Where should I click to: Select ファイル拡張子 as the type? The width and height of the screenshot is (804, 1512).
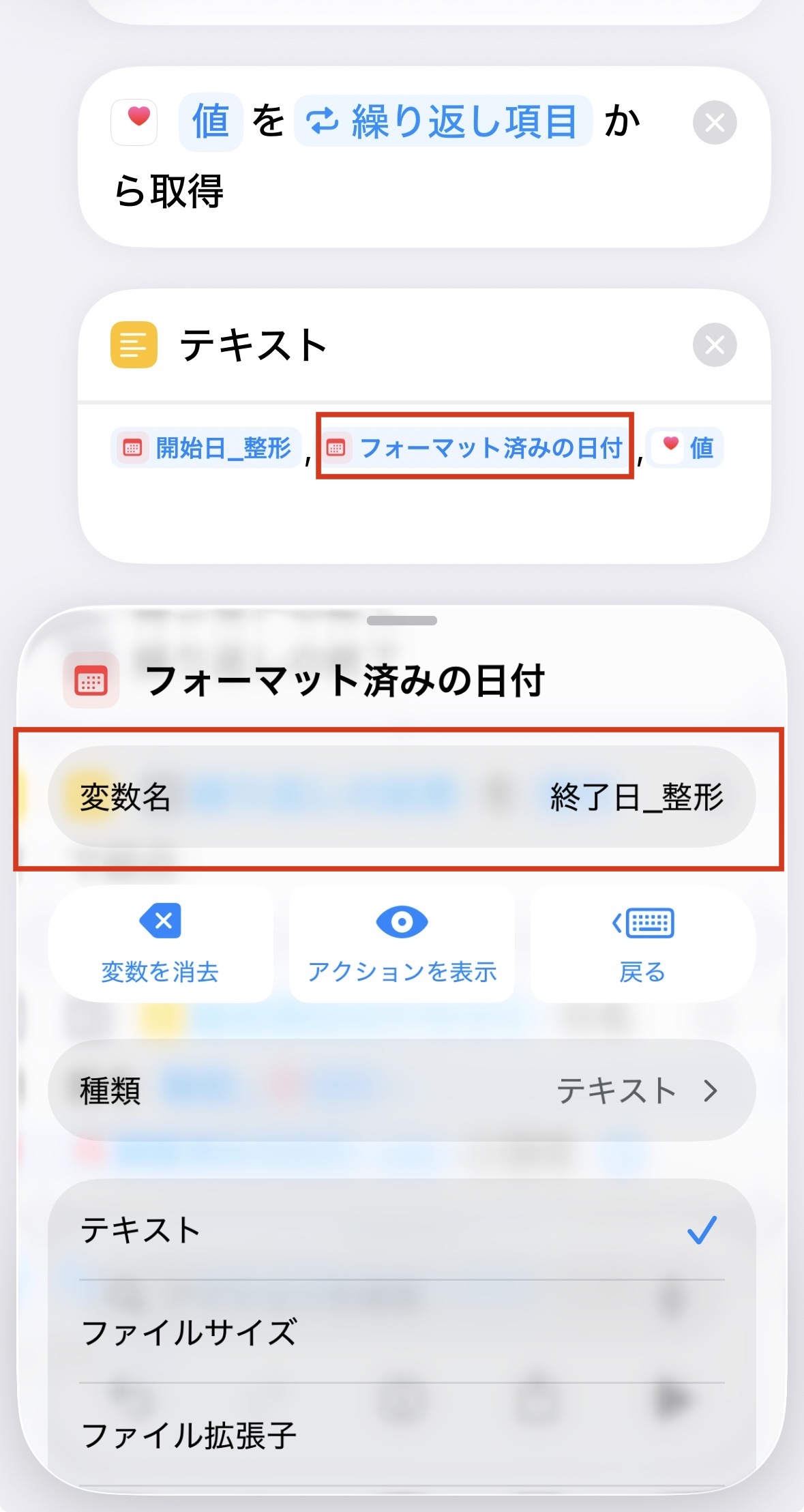[x=402, y=1432]
